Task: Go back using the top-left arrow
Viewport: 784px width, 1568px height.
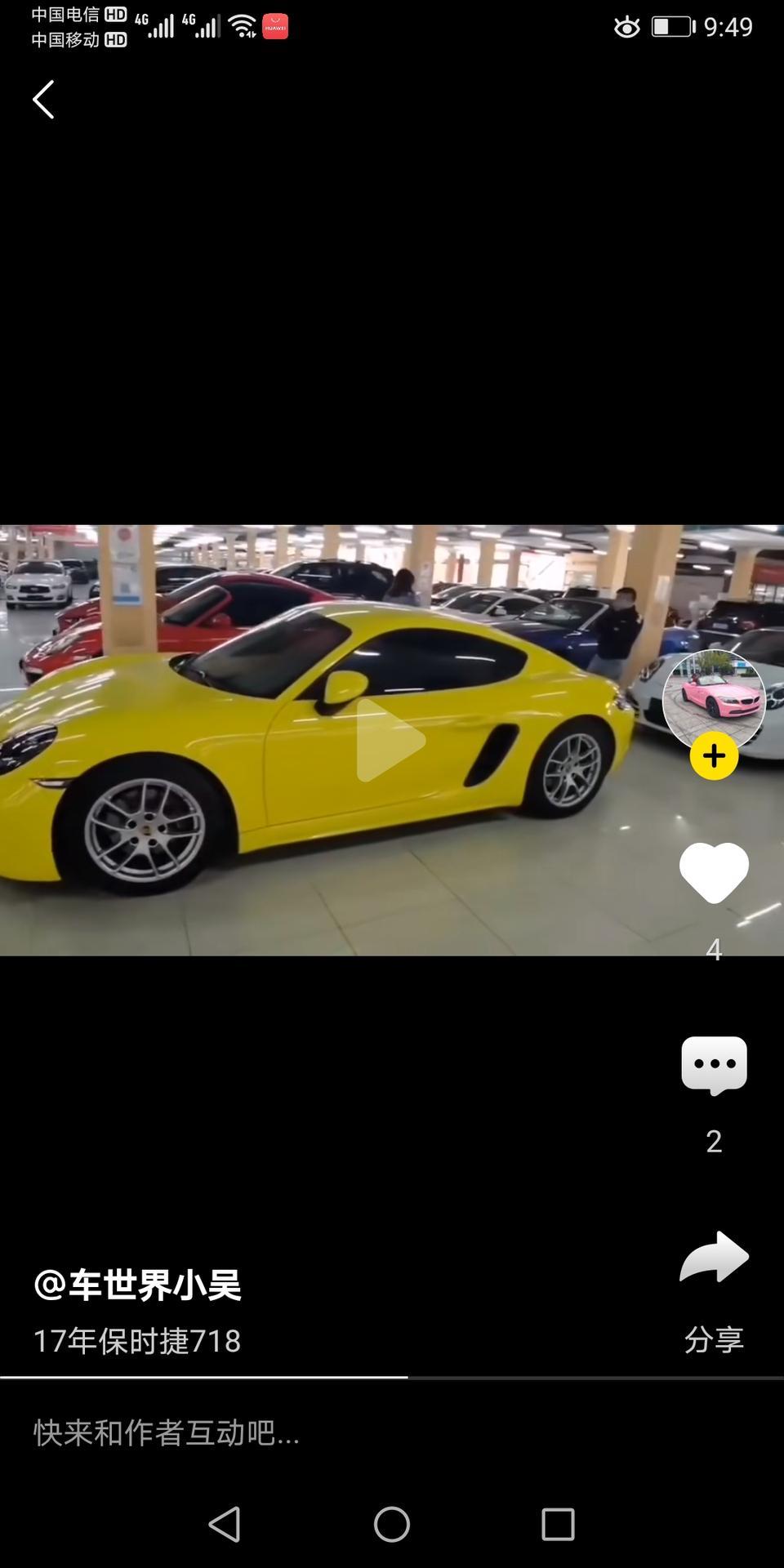Action: pyautogui.click(x=43, y=100)
